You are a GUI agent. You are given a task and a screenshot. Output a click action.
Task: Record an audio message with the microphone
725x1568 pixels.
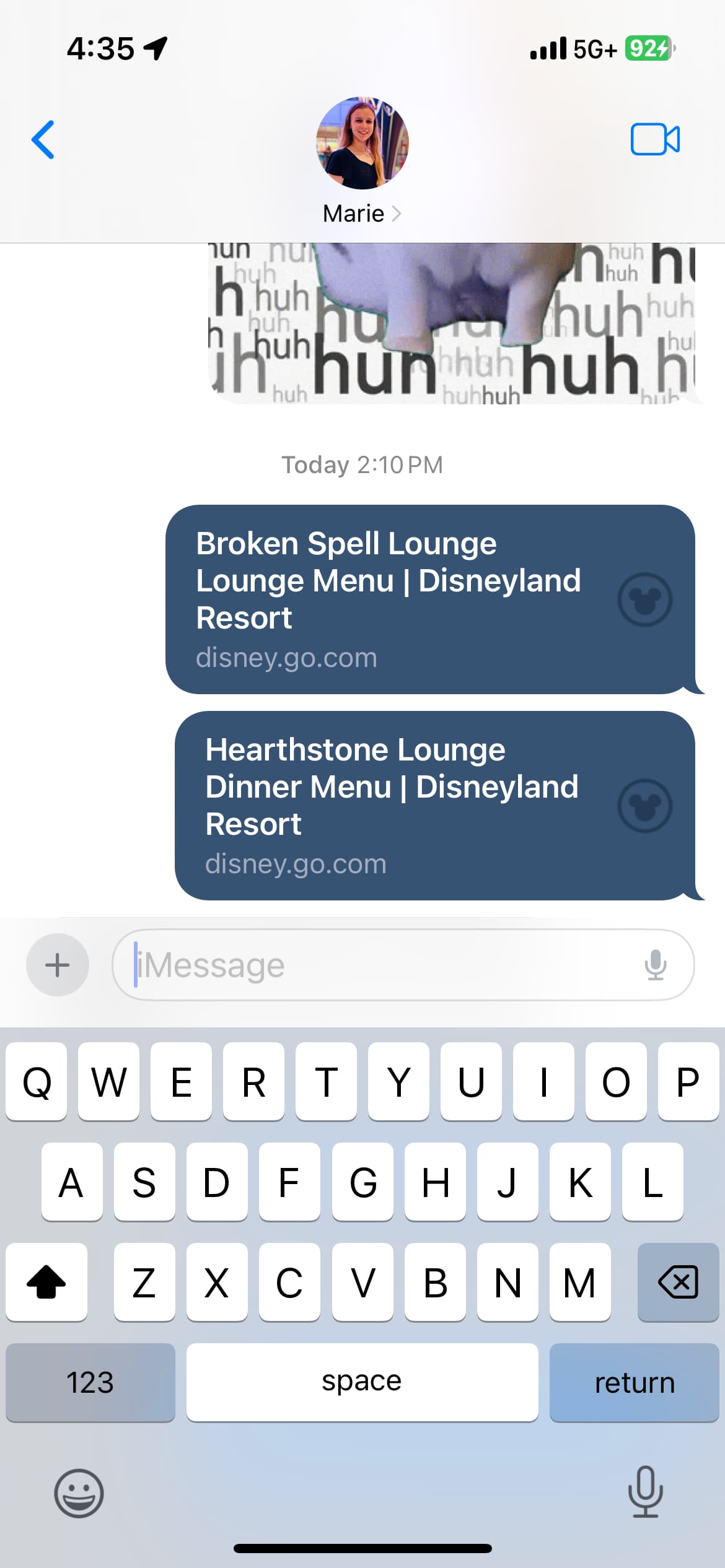pos(655,965)
